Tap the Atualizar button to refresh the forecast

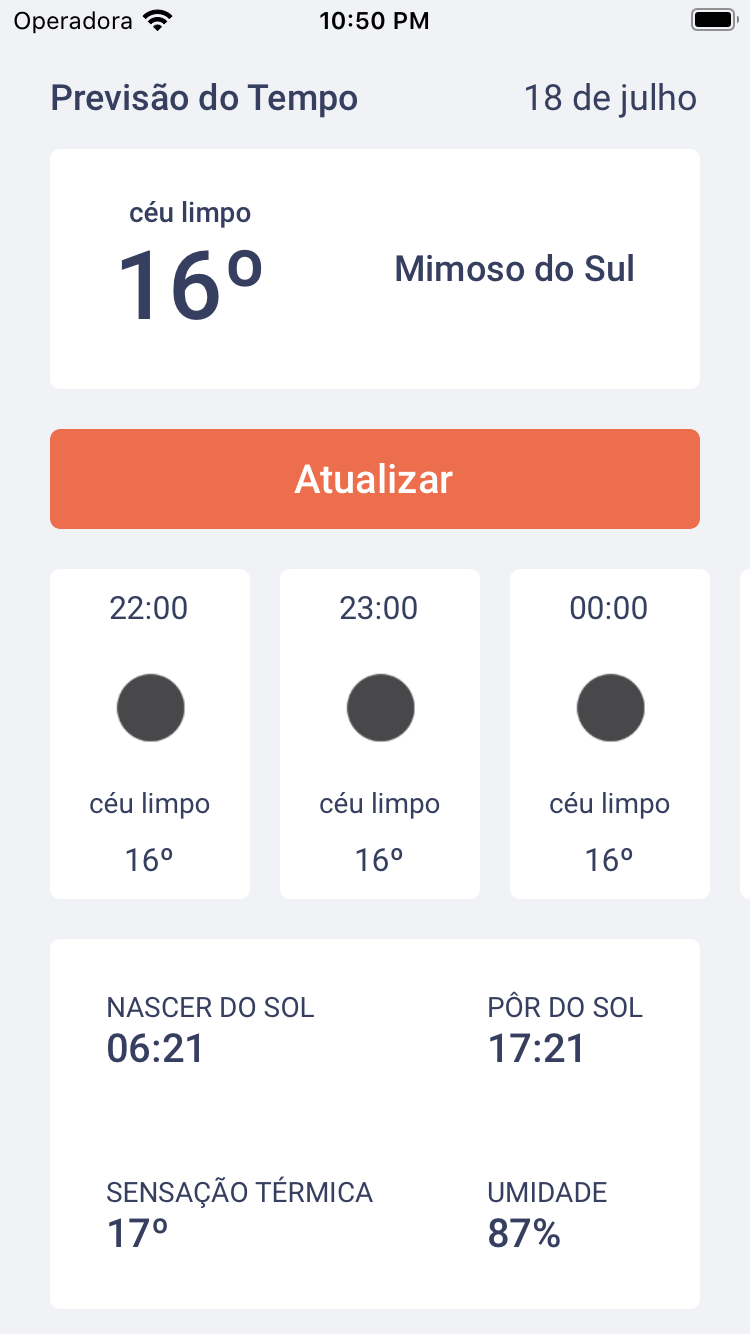pos(375,479)
